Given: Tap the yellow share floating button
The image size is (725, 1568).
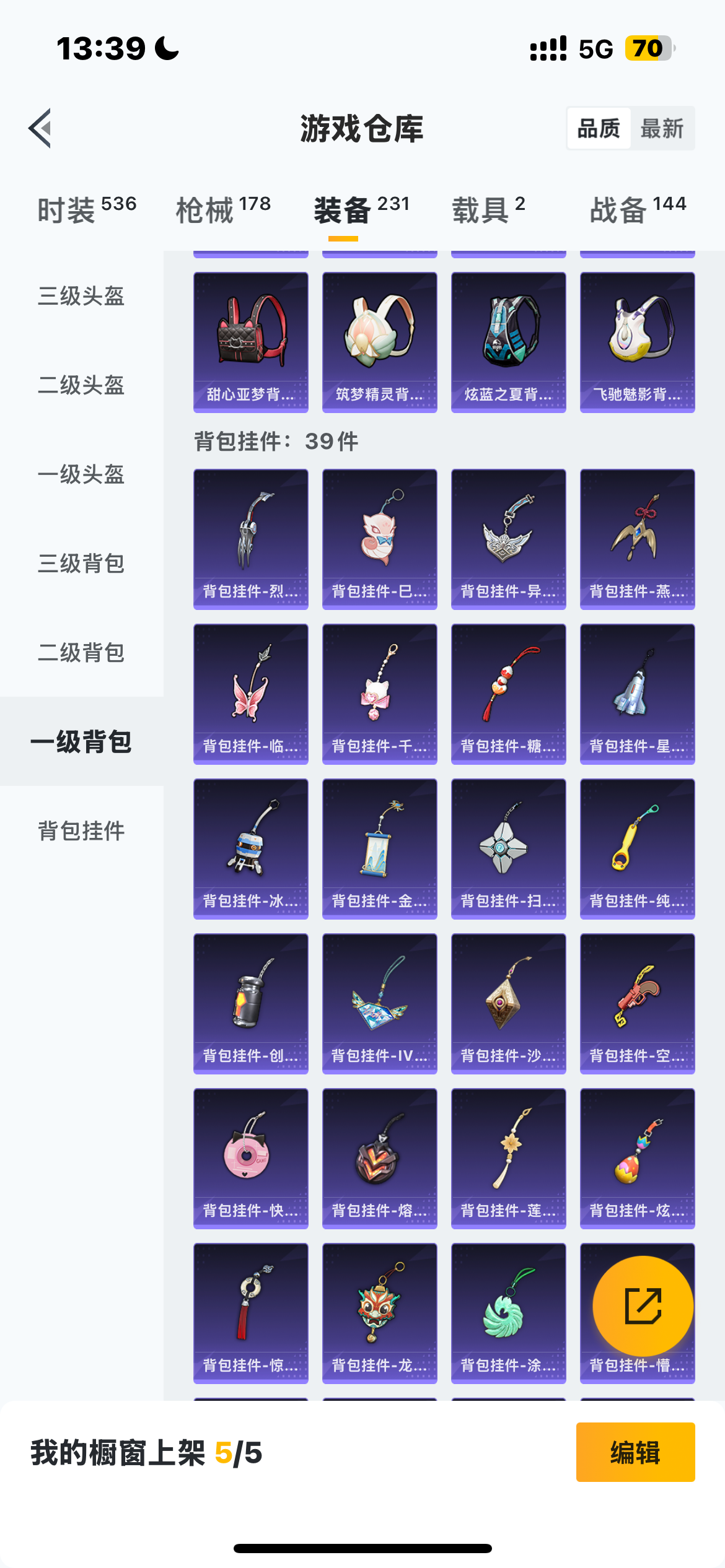Looking at the screenshot, I should tap(643, 1306).
